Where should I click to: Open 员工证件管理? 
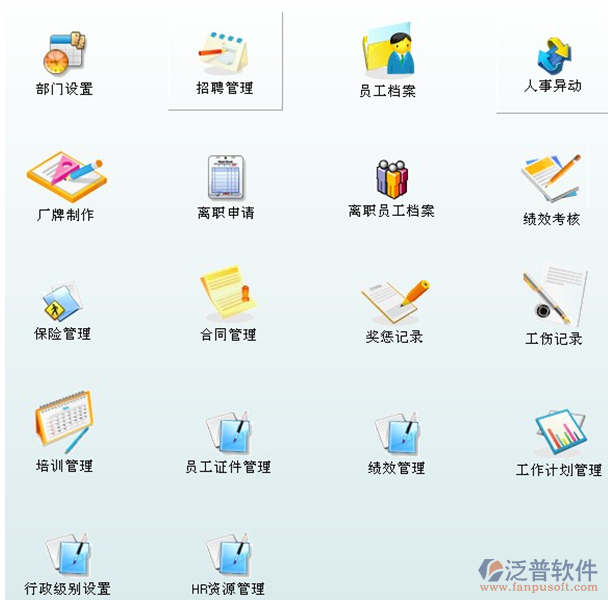tap(227, 432)
